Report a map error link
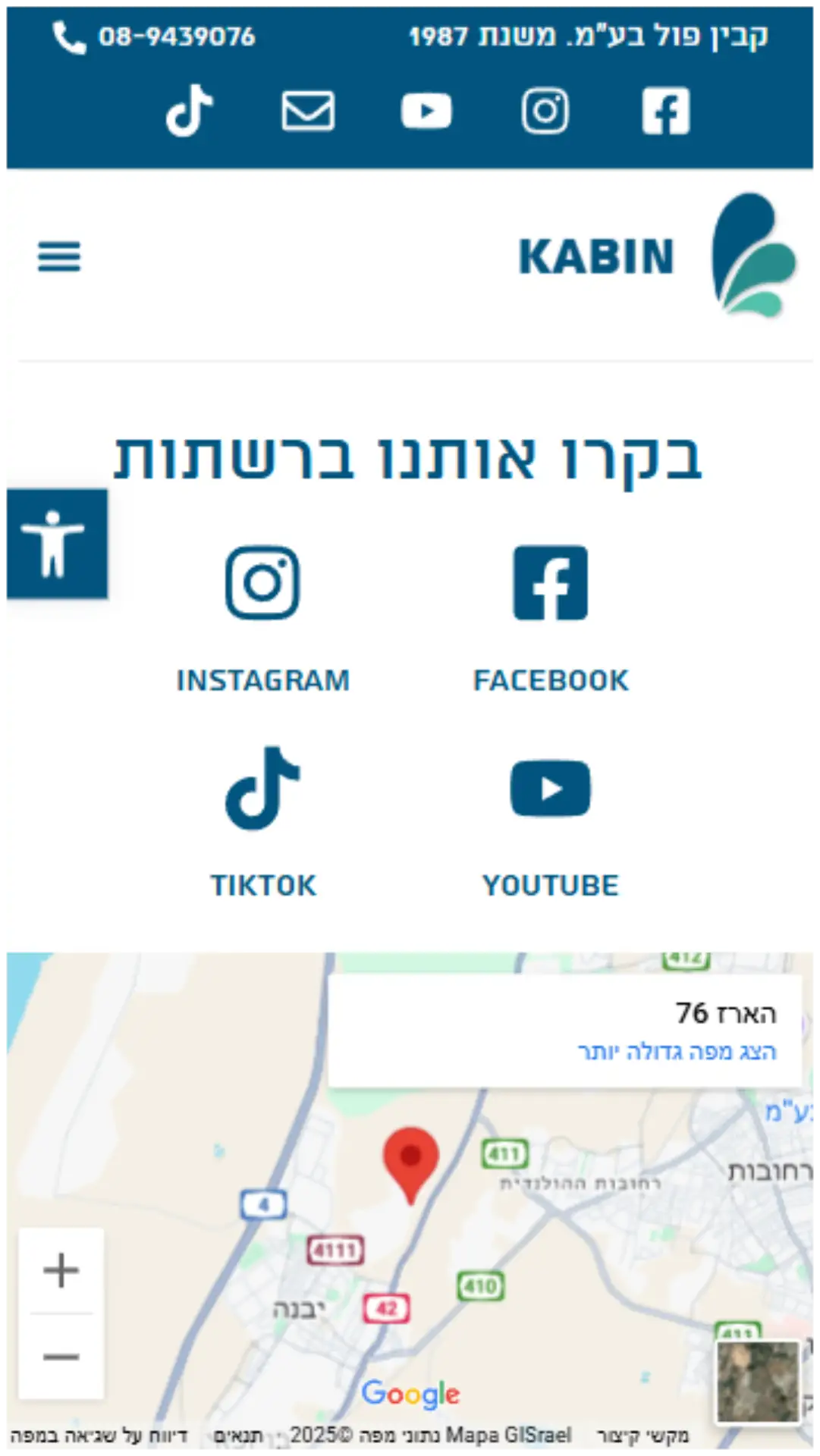This screenshot has width=820, height=1456. (x=99, y=1436)
